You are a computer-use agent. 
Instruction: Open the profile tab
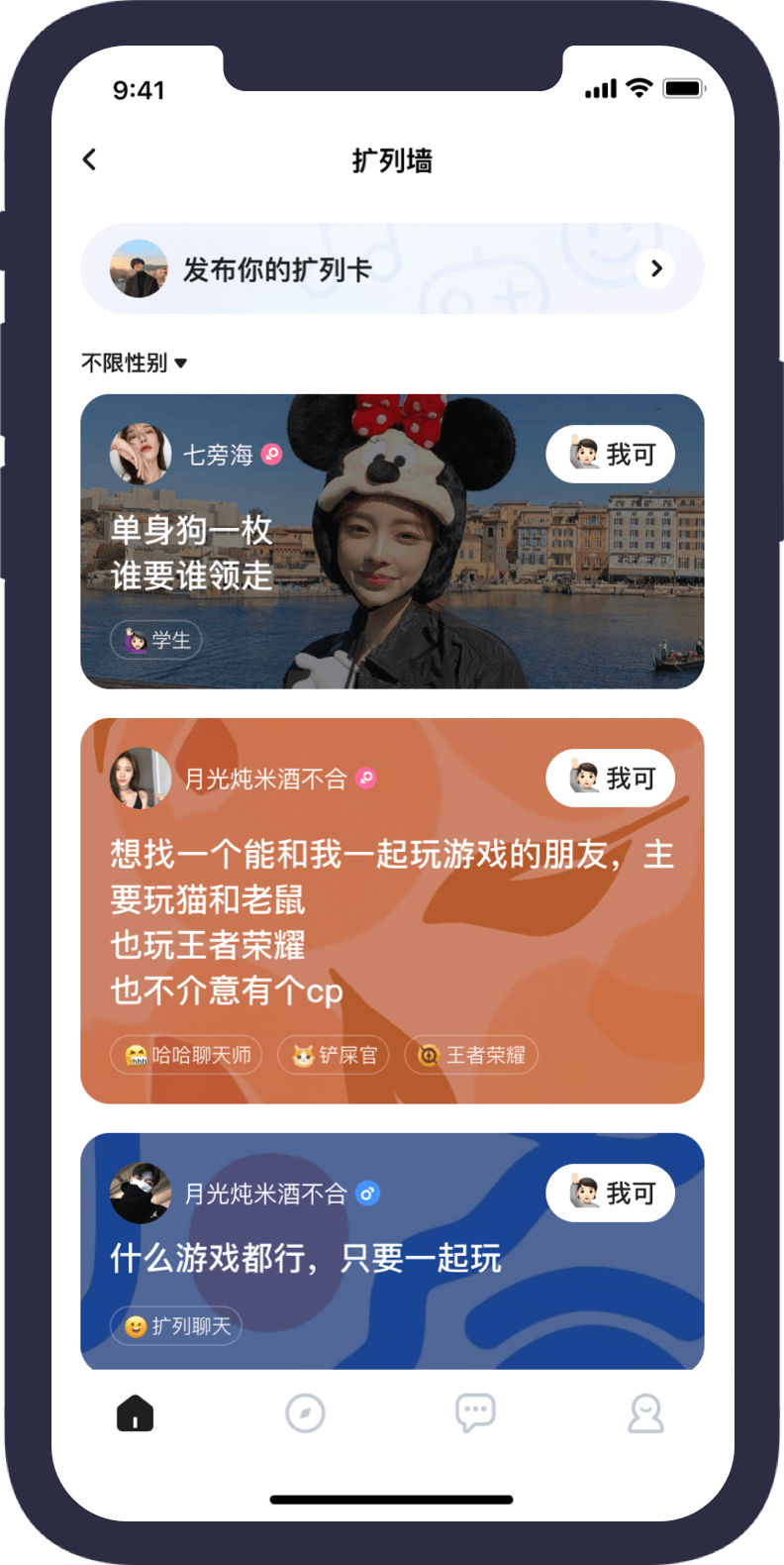[645, 1413]
